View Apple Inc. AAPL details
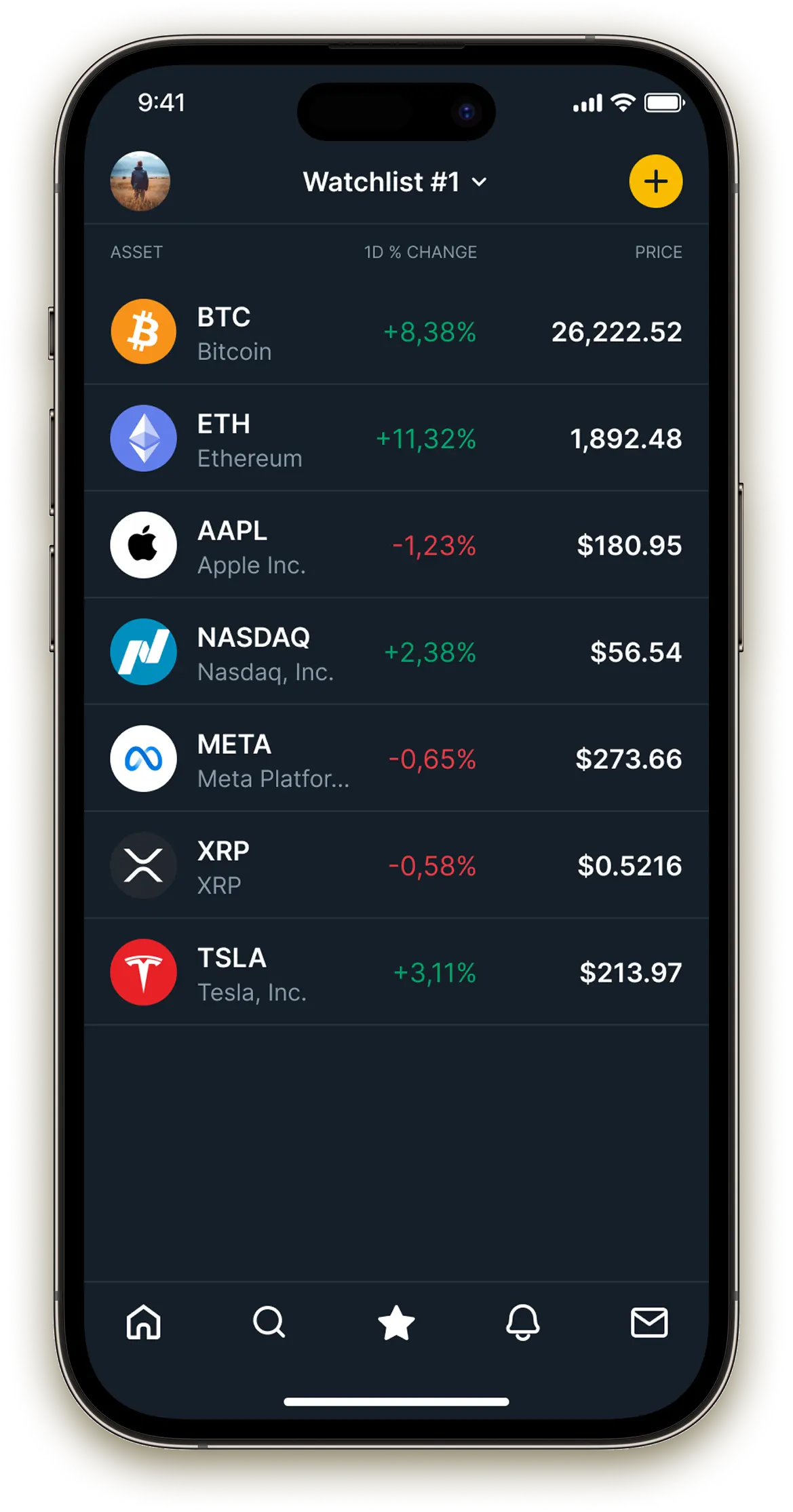 pos(396,545)
